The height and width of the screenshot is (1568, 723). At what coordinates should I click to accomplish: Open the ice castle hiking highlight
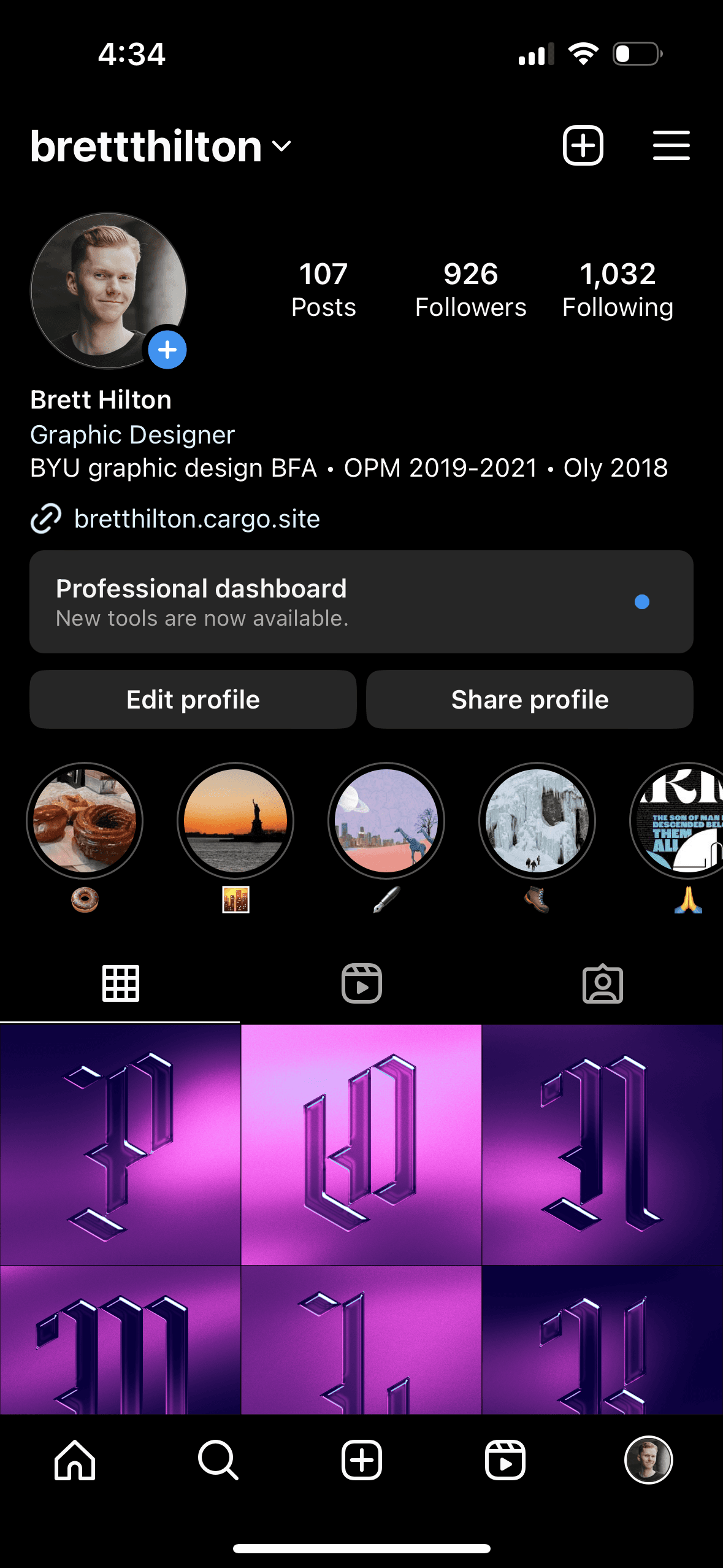[537, 821]
